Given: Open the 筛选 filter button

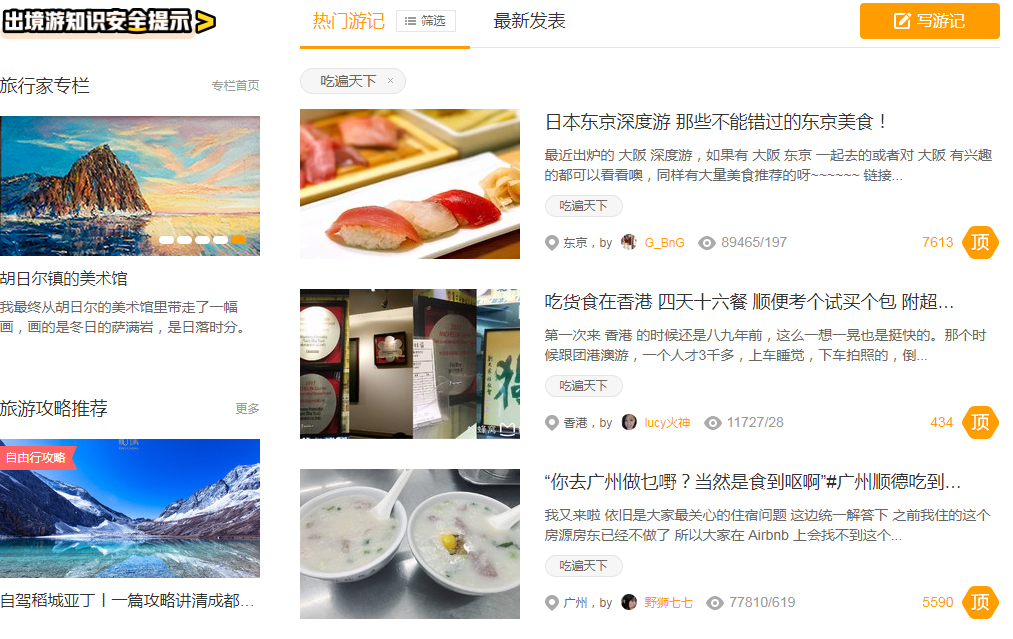Looking at the screenshot, I should [426, 21].
